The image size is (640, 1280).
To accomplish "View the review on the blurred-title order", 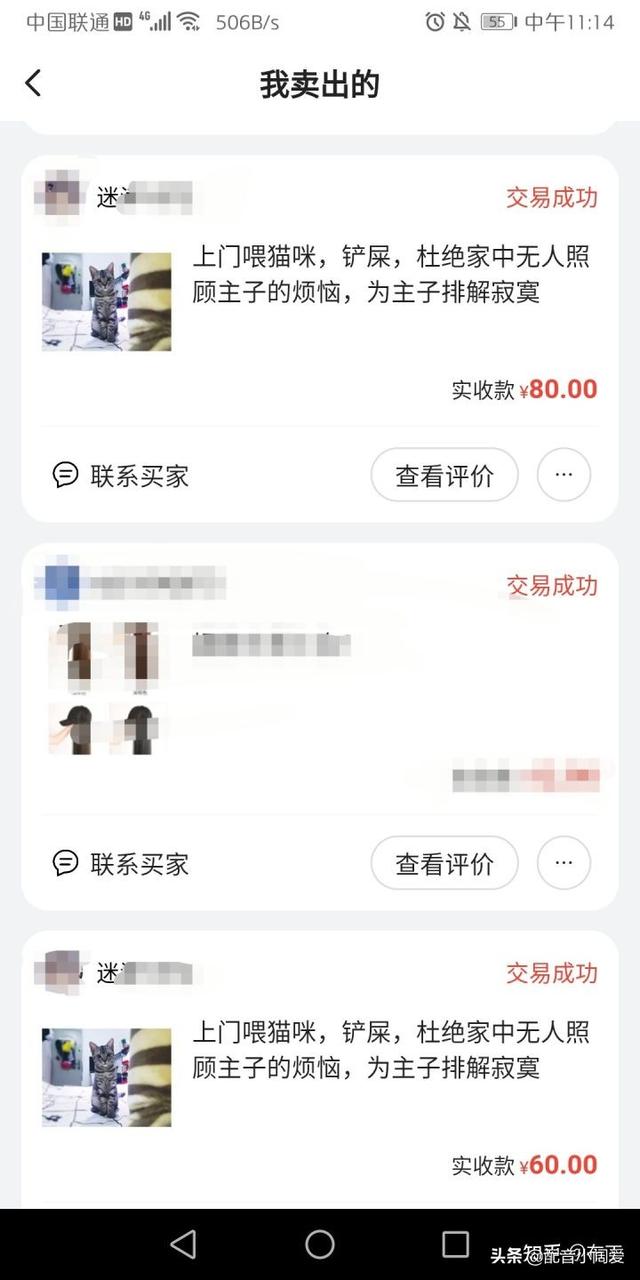I will 444,863.
